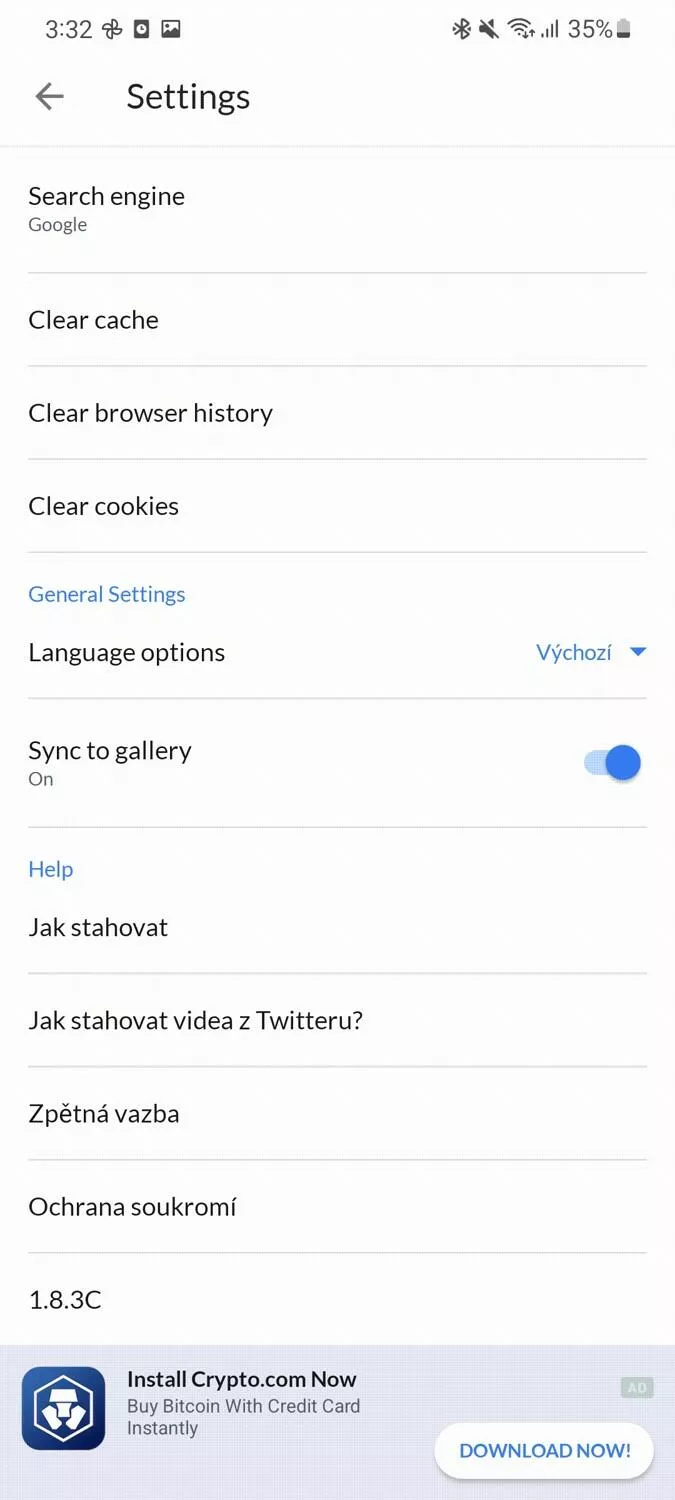This screenshot has width=675, height=1500.
Task: Expand the Language options dropdown
Action: click(x=591, y=653)
